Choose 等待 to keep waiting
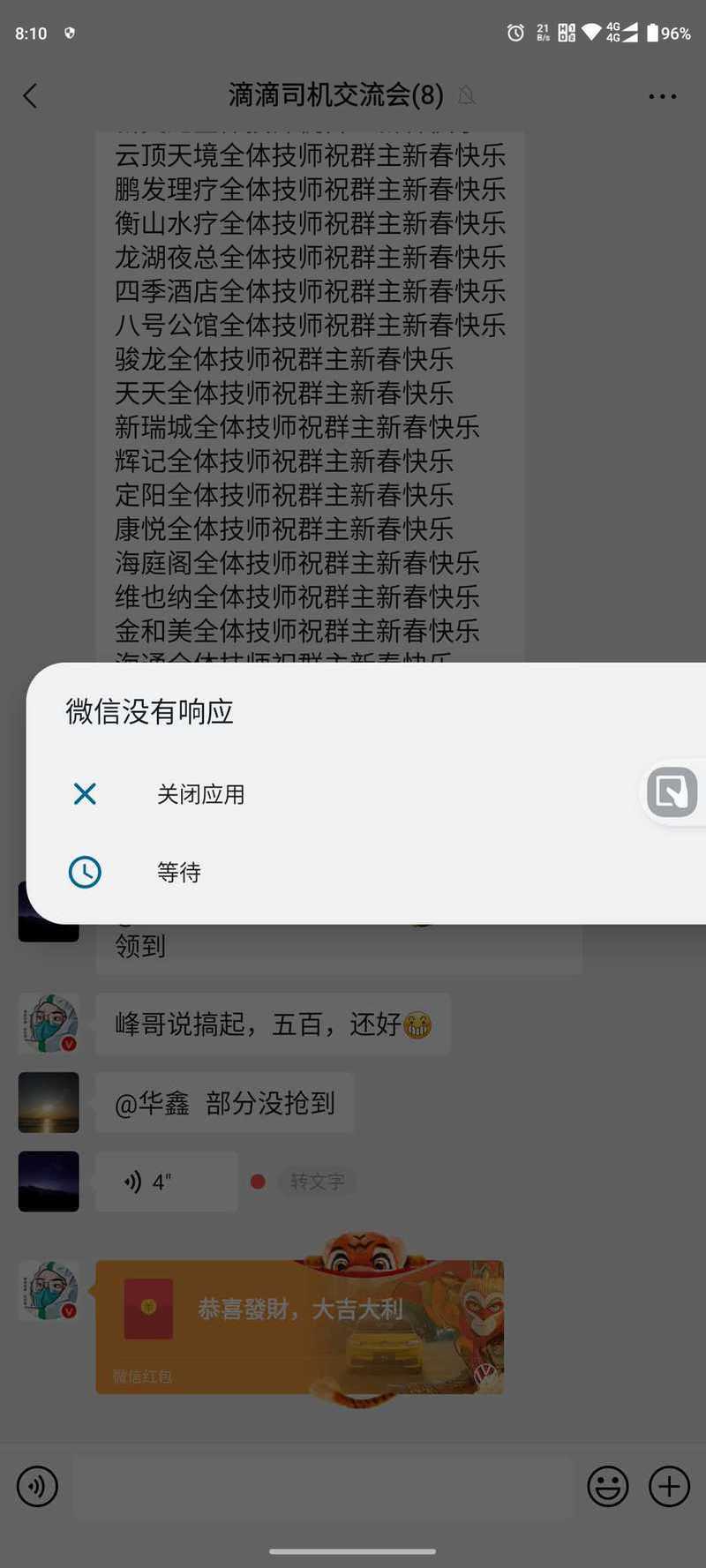The width and height of the screenshot is (706, 1568). (366, 873)
